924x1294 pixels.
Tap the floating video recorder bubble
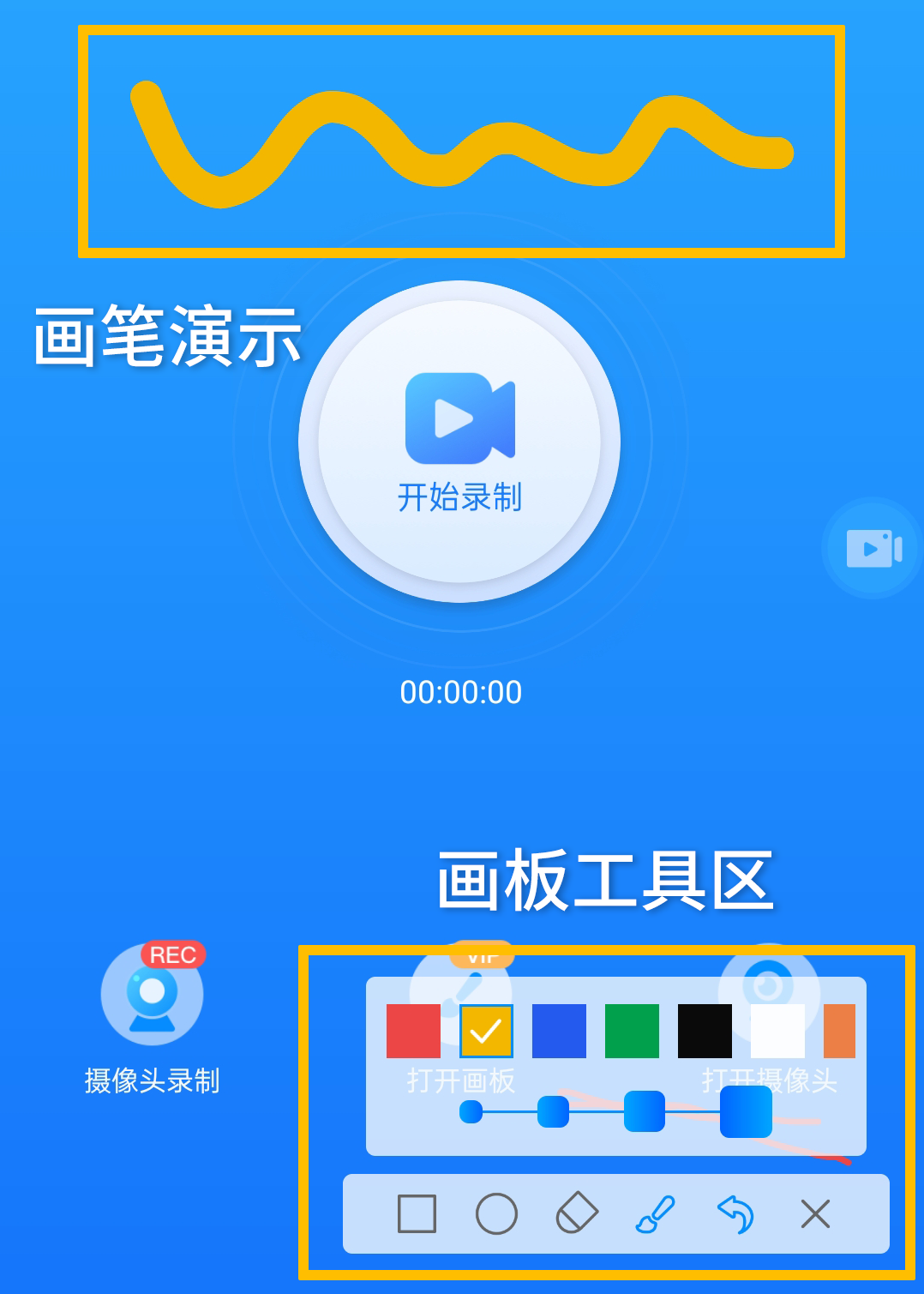(x=873, y=548)
